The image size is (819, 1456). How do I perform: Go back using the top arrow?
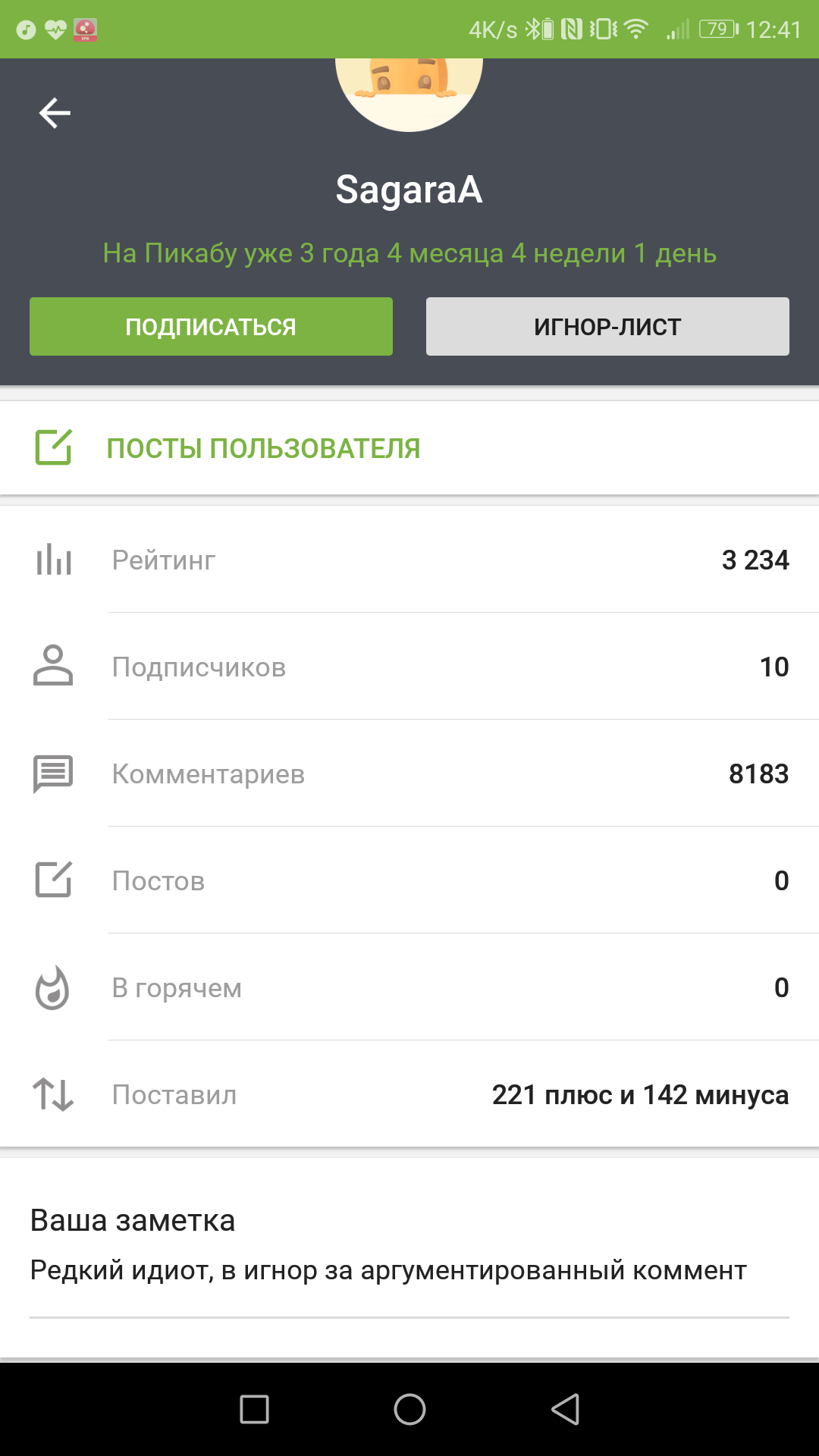coord(55,114)
